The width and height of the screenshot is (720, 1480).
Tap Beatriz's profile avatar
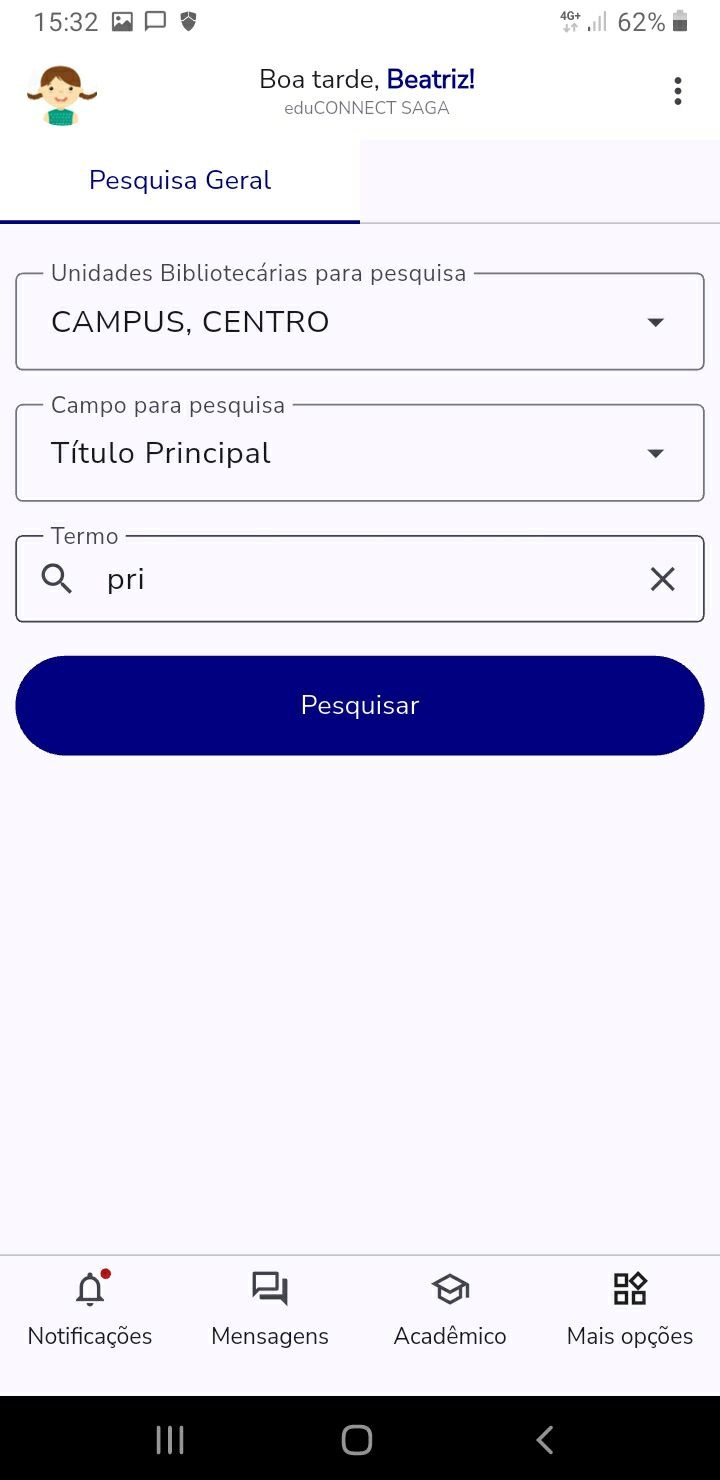pyautogui.click(x=62, y=95)
